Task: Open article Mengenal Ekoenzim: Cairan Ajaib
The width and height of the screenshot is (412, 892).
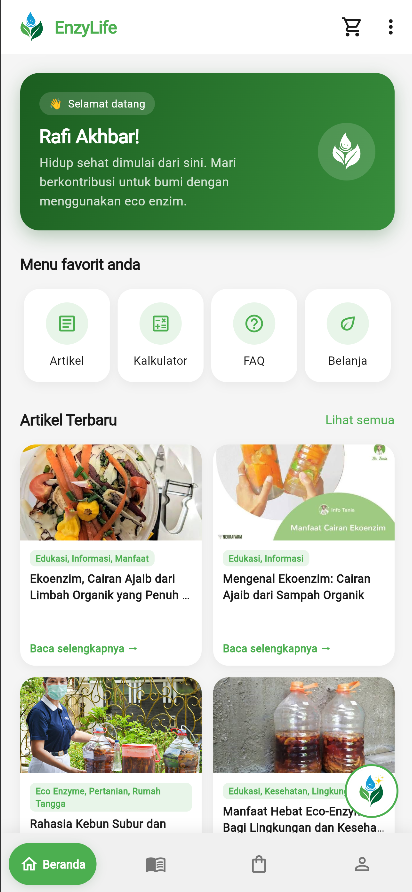Action: coord(304,555)
